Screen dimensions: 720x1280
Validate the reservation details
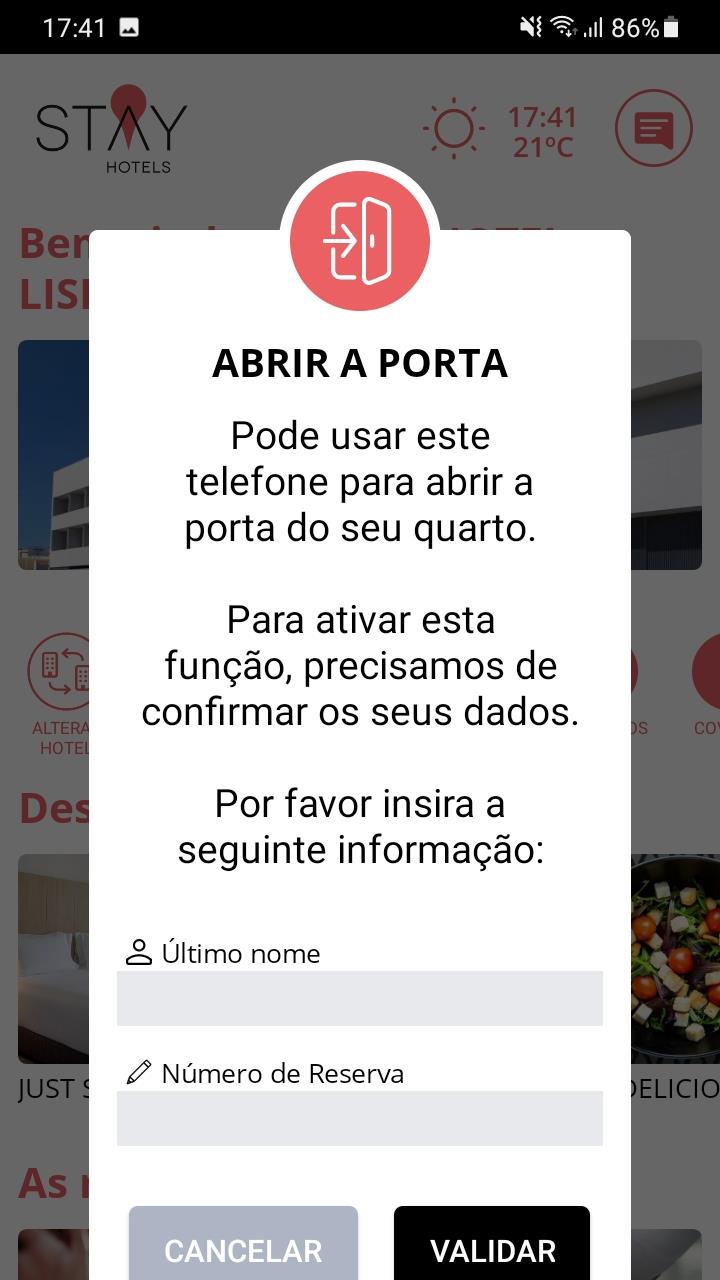(492, 1248)
